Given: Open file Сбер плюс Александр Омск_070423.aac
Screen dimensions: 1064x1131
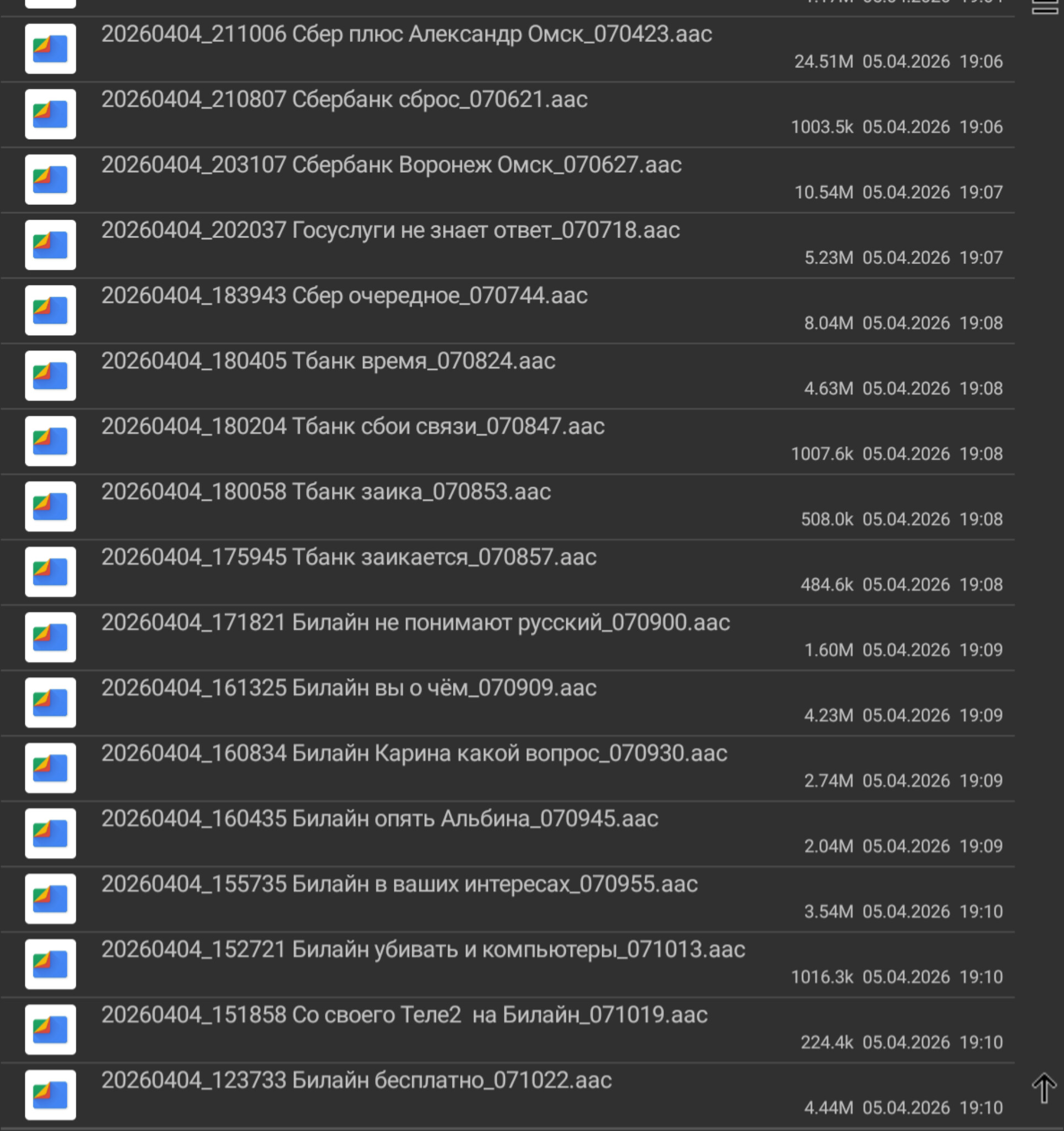Looking at the screenshot, I should pyautogui.click(x=406, y=35).
